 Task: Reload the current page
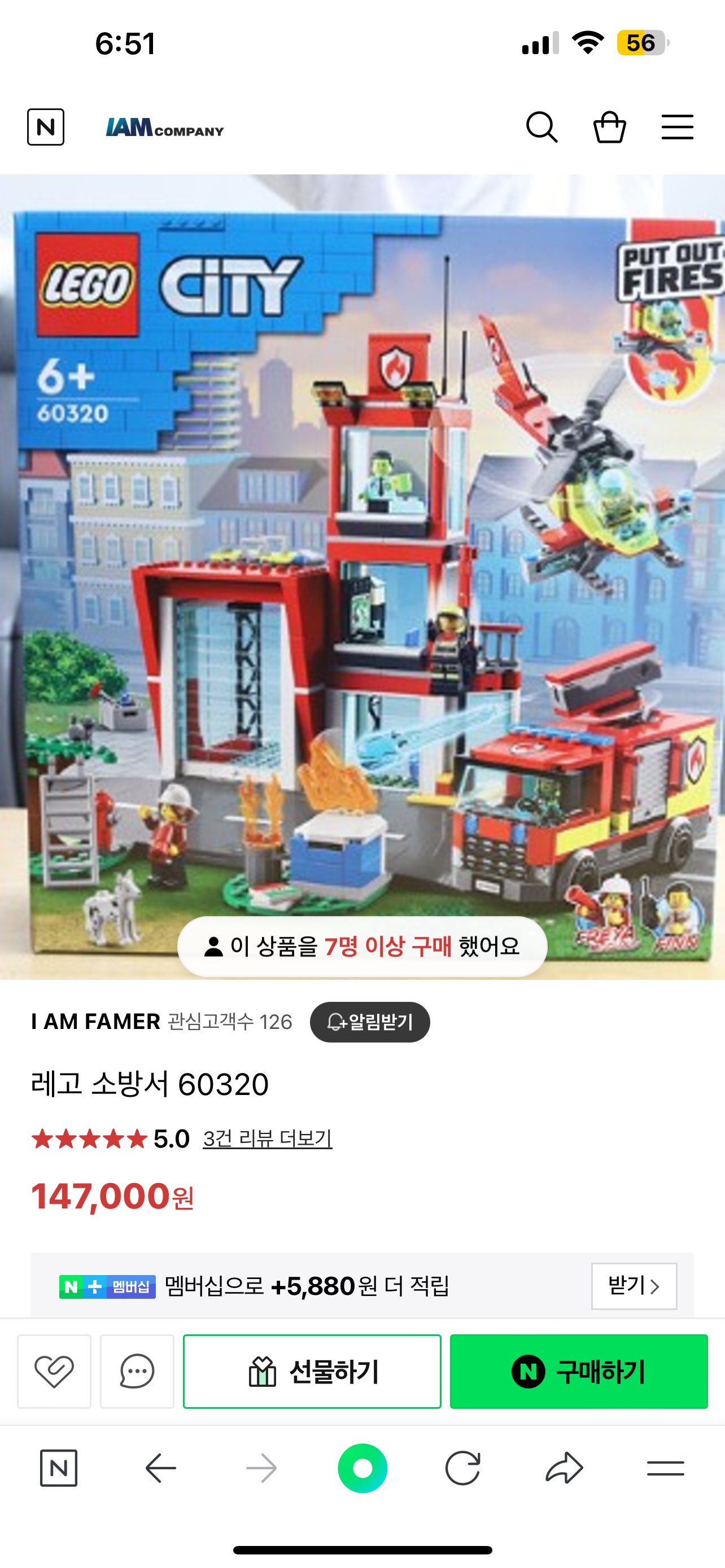(x=462, y=1468)
